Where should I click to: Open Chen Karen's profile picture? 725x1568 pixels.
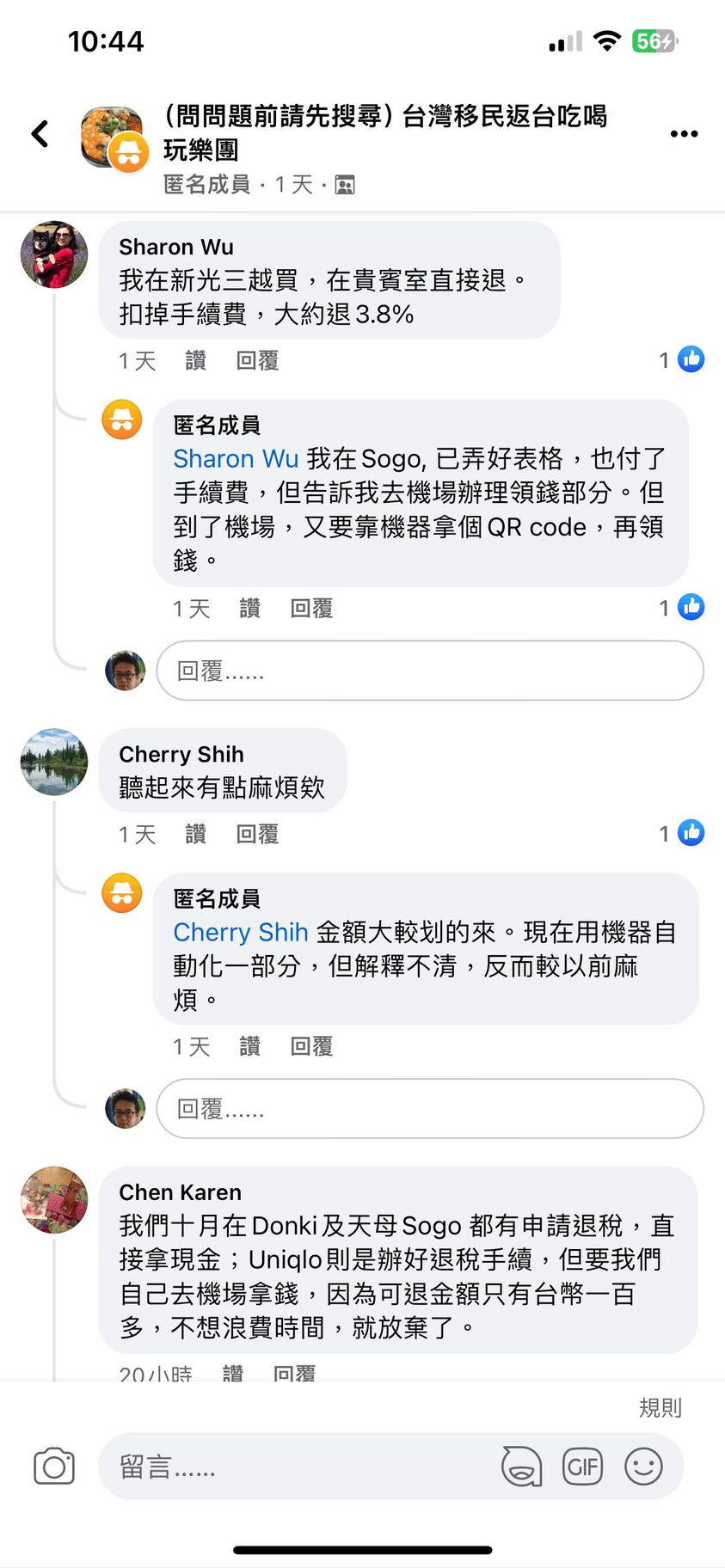tap(54, 1200)
